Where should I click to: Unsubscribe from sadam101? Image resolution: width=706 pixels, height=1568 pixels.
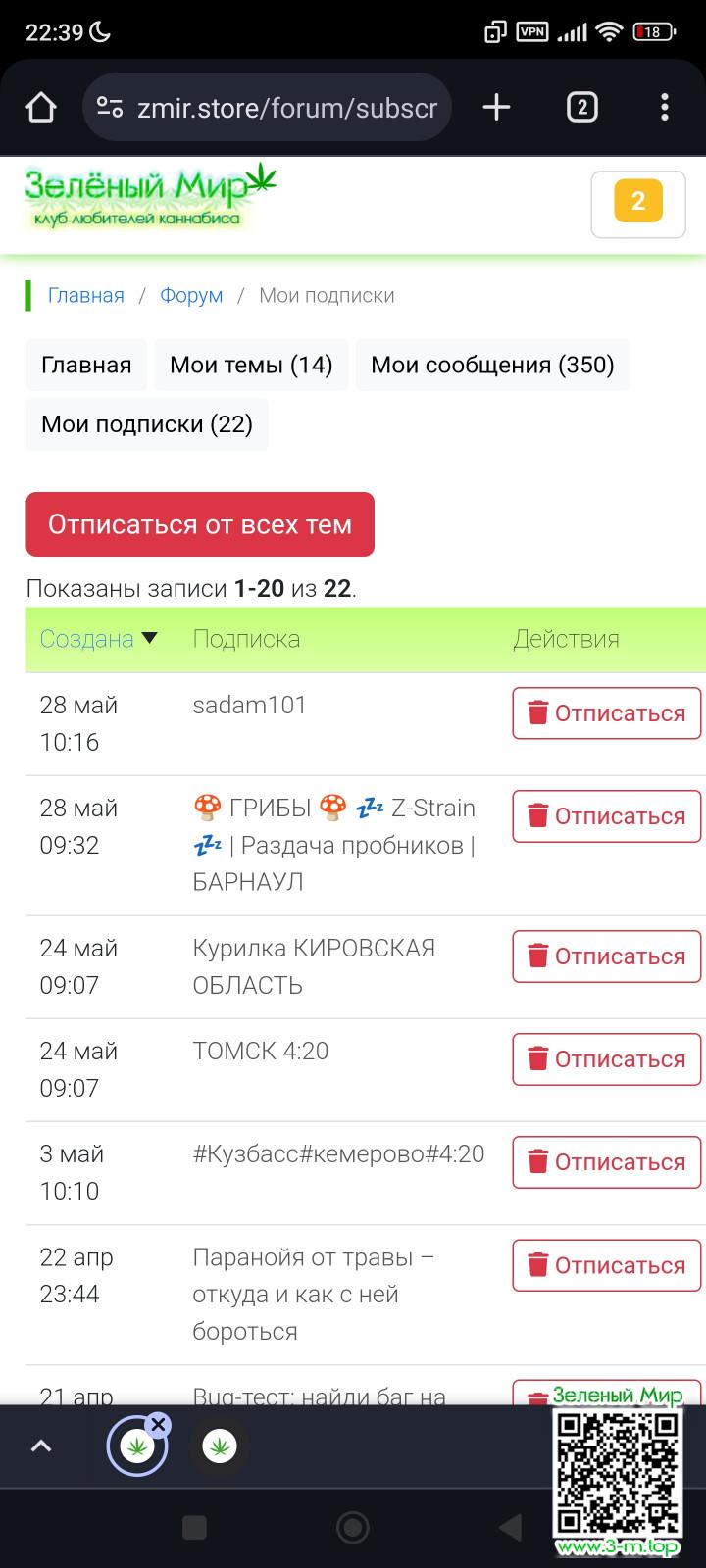pos(606,713)
